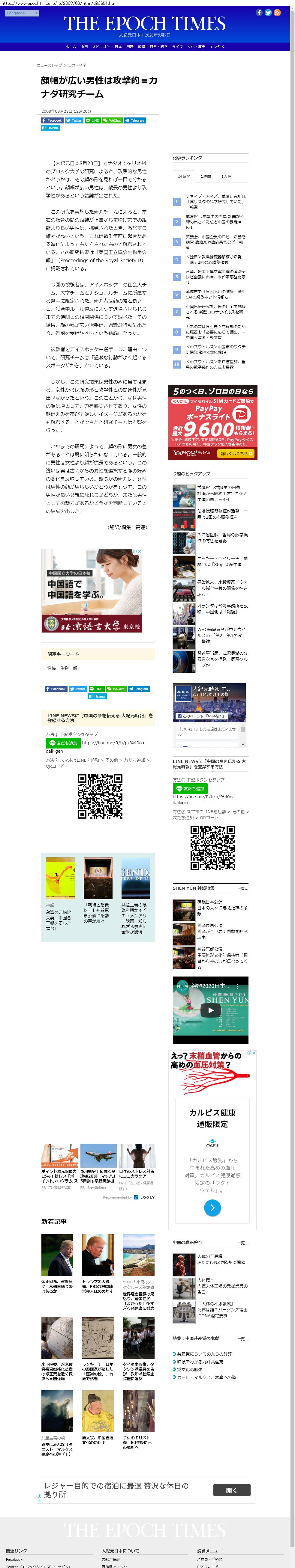Screen dimensions: 295x1568
Task: Open the RSS feed icon in header
Action: tap(277, 12)
